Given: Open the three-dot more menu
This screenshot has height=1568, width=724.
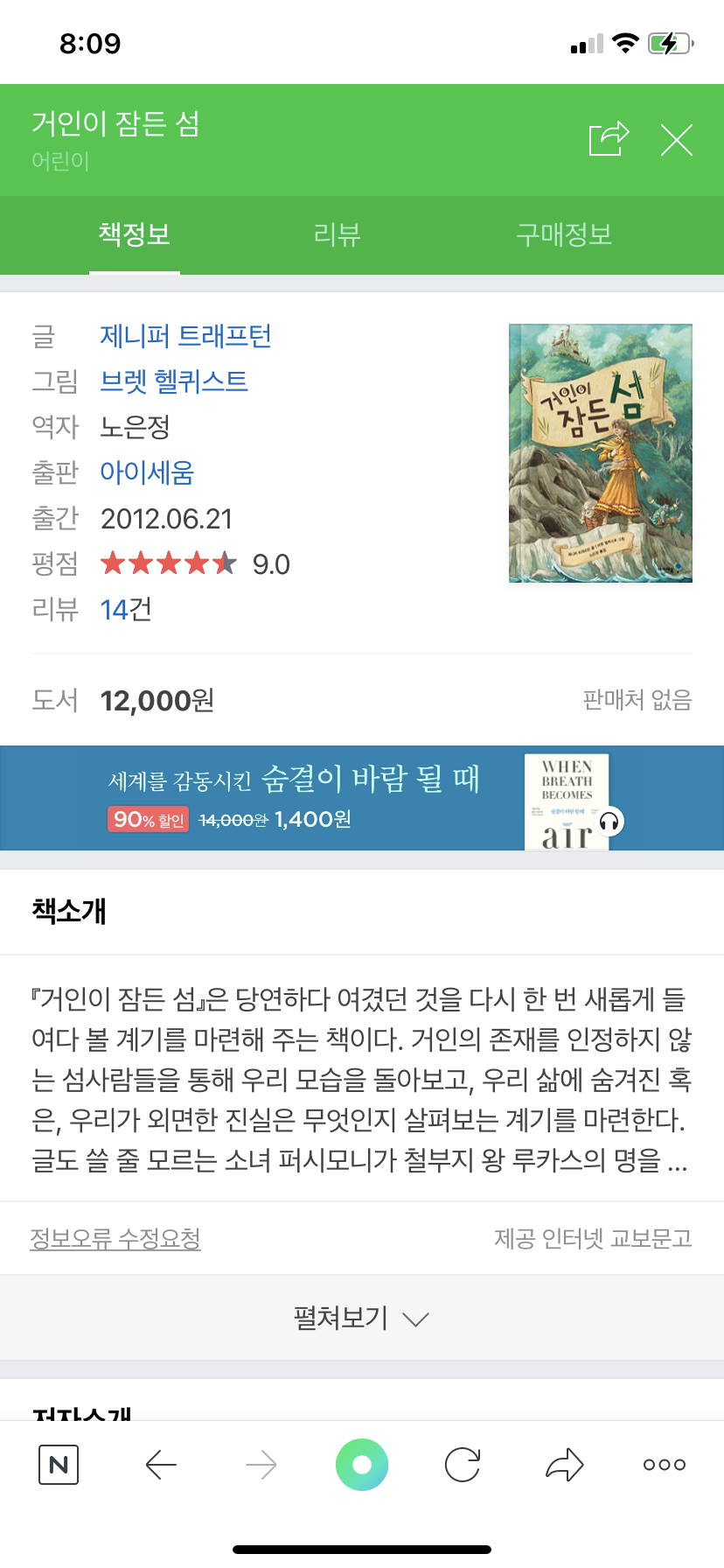Looking at the screenshot, I should tap(665, 1465).
